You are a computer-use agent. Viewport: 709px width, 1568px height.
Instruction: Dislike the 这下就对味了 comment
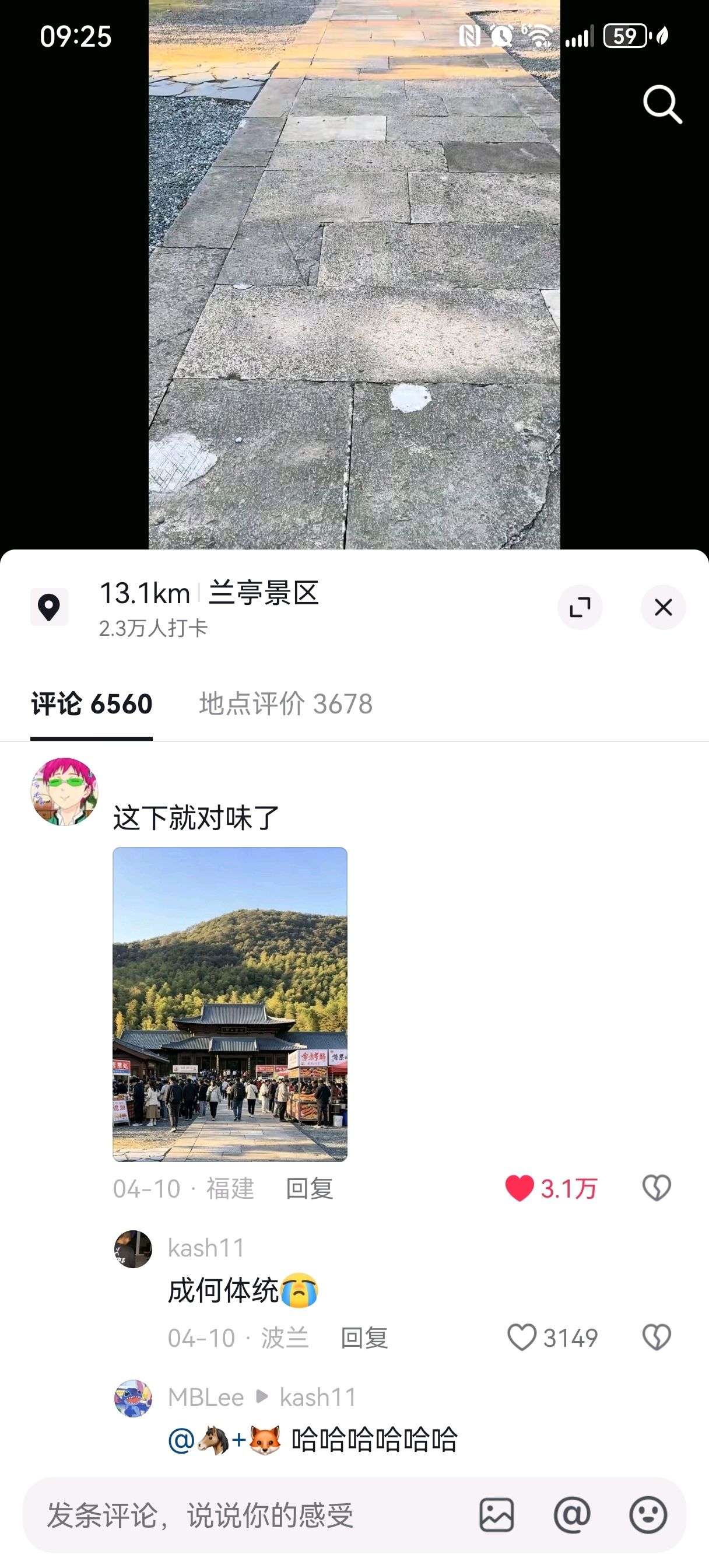click(656, 1188)
